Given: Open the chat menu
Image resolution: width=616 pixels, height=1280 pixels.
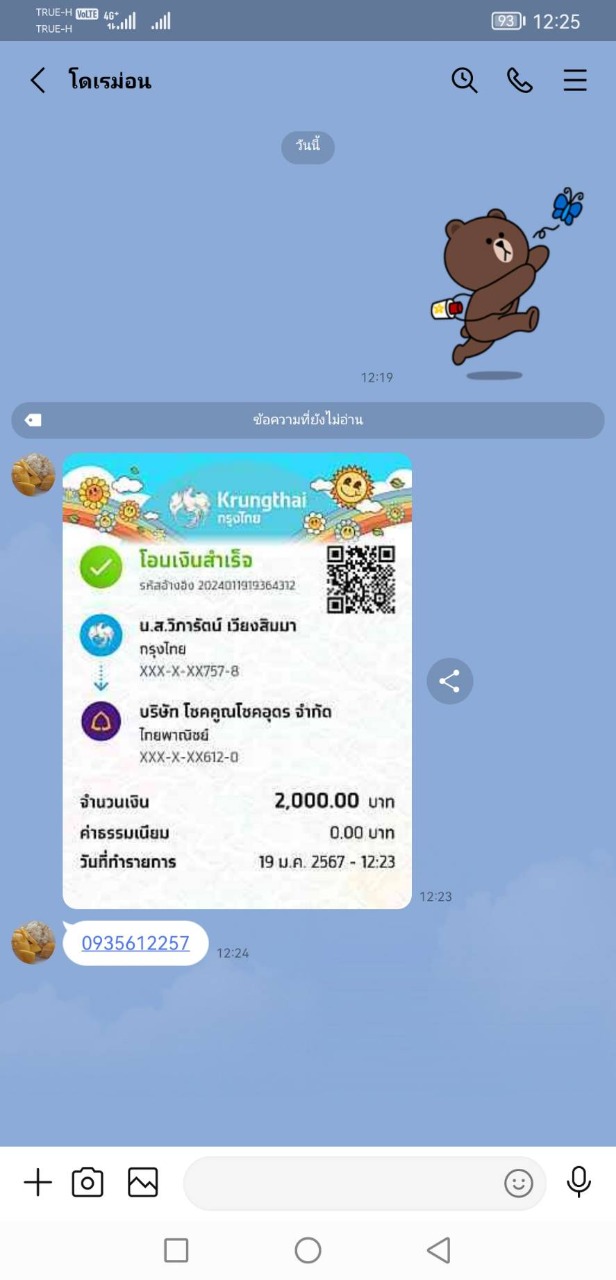Looking at the screenshot, I should point(575,81).
